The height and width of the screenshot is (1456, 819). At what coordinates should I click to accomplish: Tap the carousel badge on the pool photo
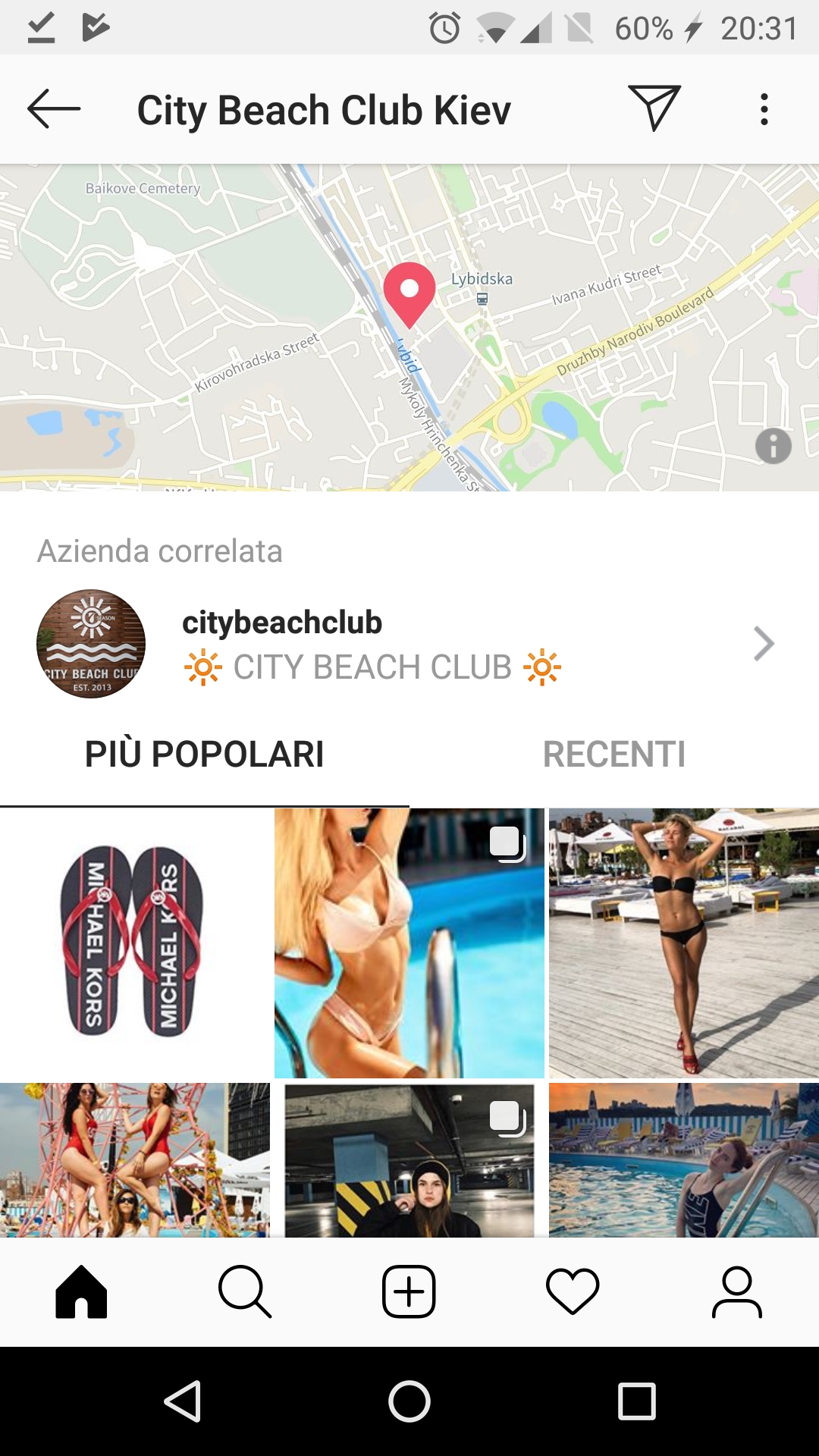[507, 843]
